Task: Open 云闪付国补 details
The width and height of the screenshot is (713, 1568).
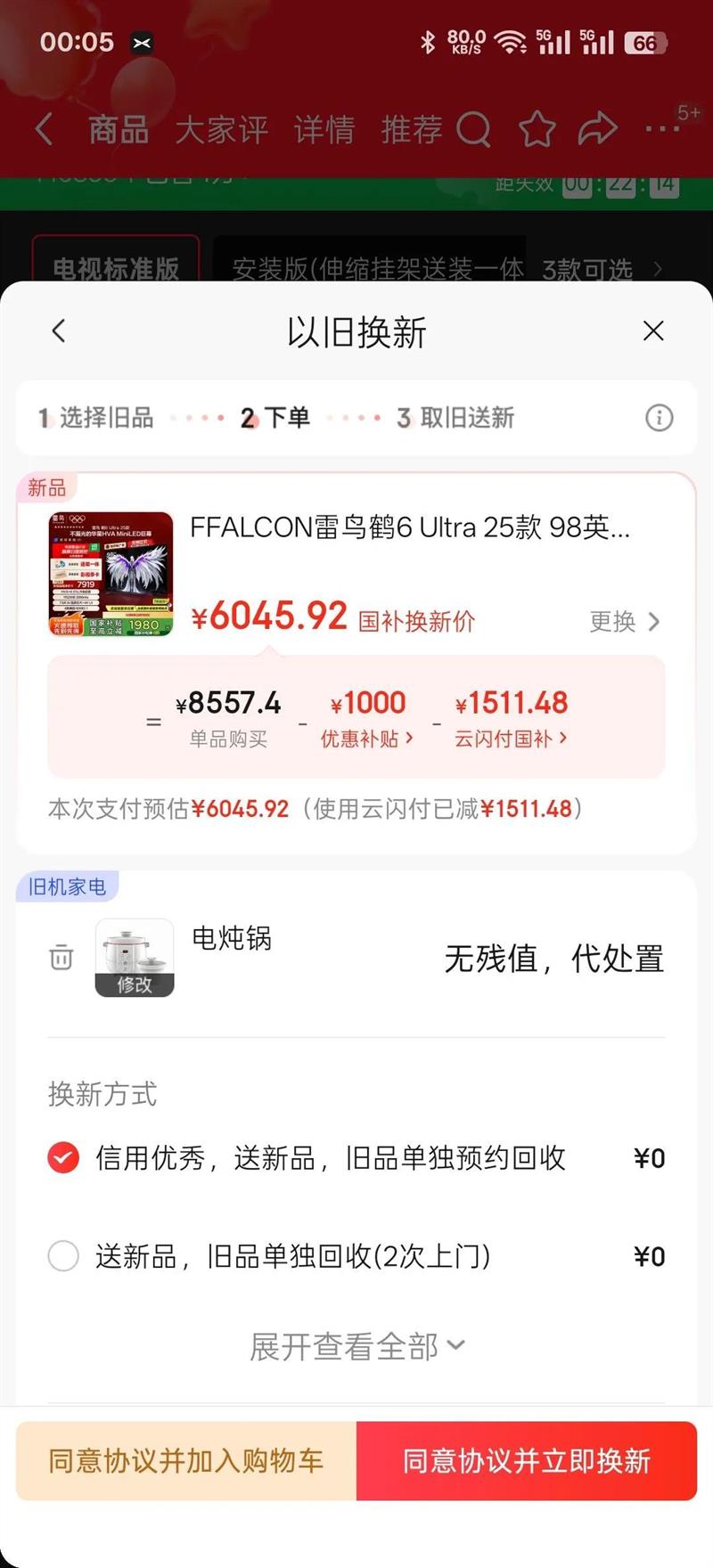Action: 511,739
